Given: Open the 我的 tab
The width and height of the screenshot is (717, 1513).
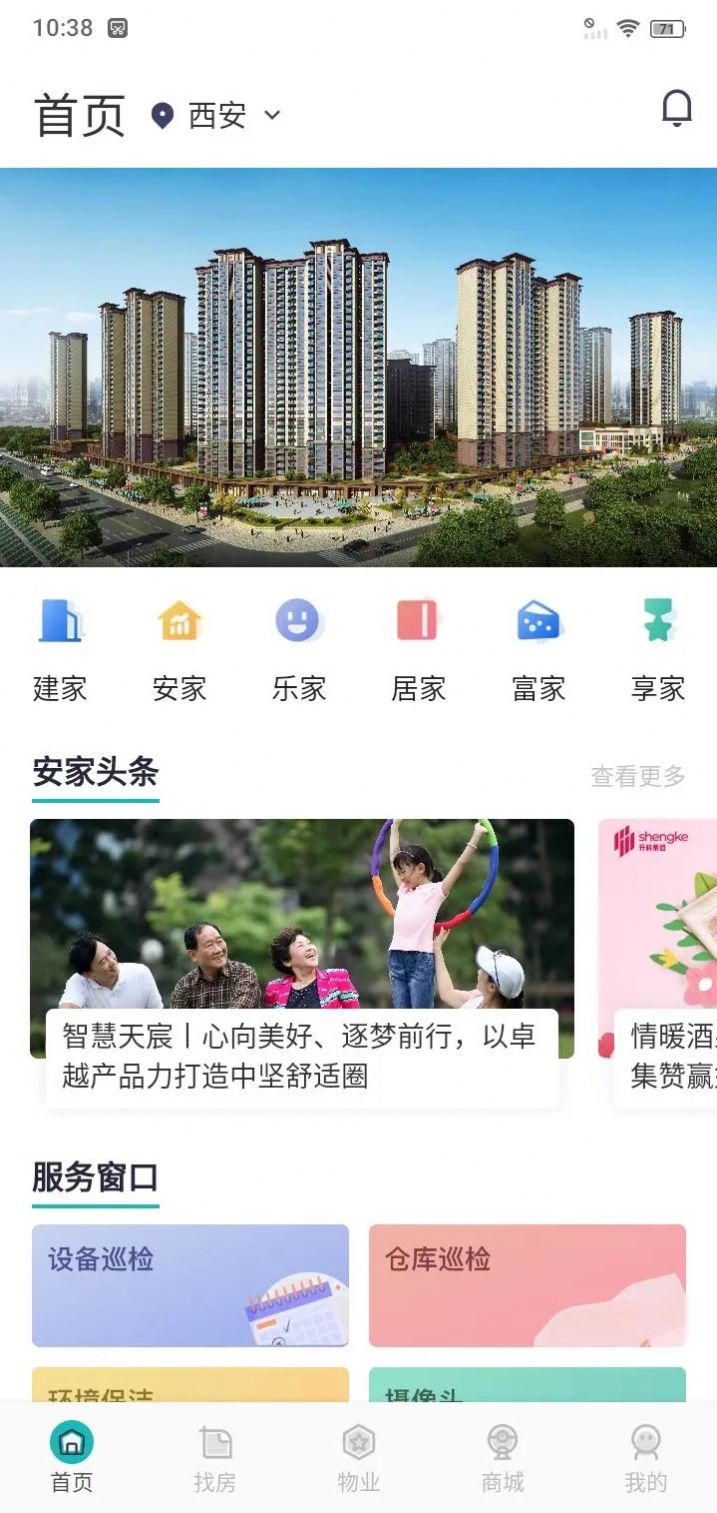Looking at the screenshot, I should pos(646,1458).
